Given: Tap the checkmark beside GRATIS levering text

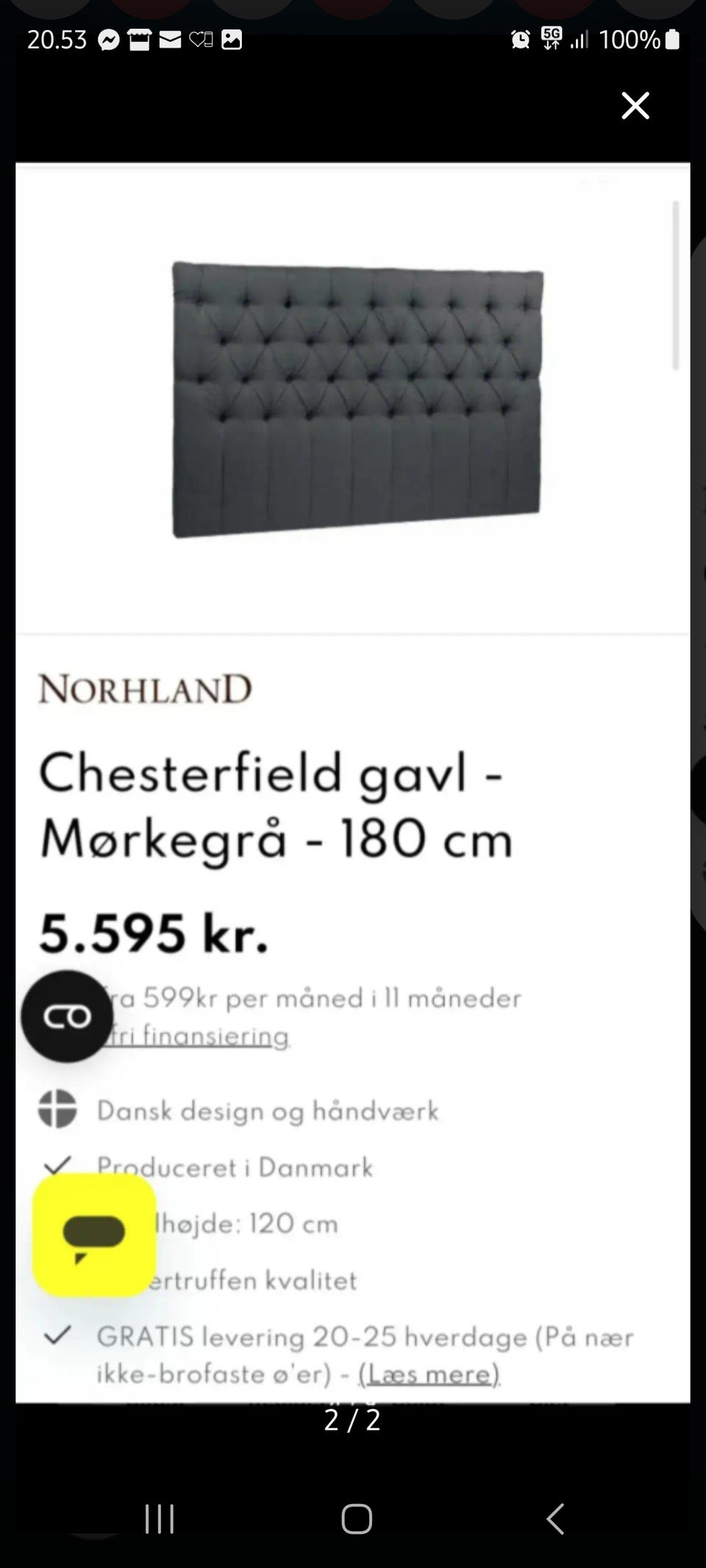Looking at the screenshot, I should click(x=59, y=1336).
